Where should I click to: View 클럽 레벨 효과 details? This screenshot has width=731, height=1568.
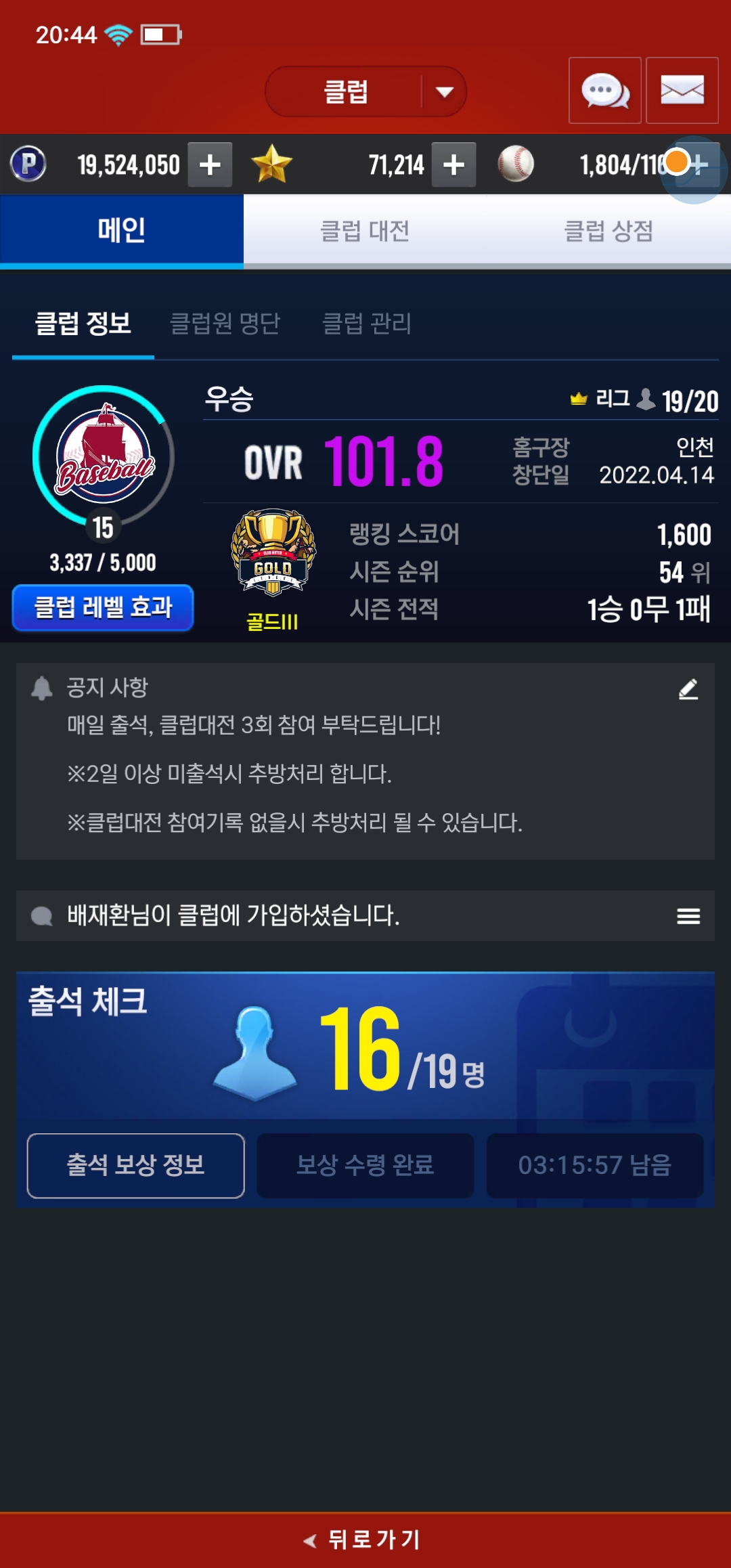pyautogui.click(x=103, y=607)
